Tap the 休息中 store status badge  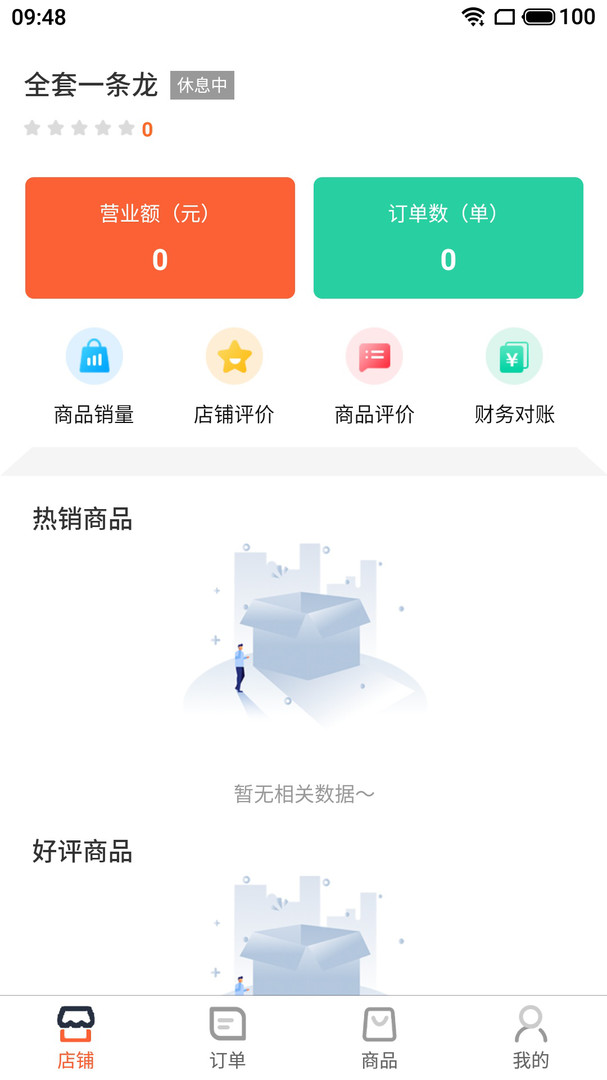point(202,86)
